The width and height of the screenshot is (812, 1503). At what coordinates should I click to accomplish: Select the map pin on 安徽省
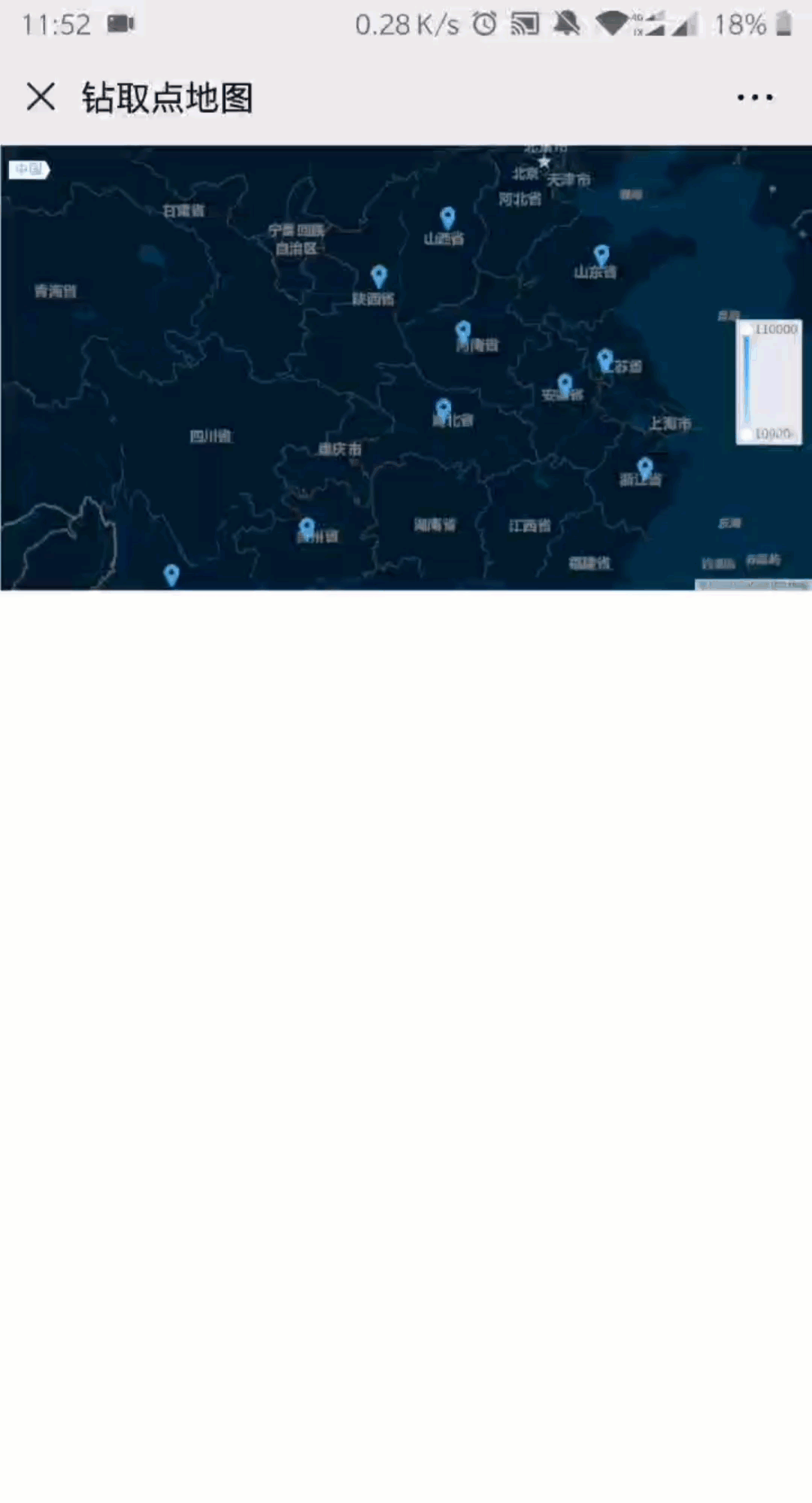(x=565, y=384)
